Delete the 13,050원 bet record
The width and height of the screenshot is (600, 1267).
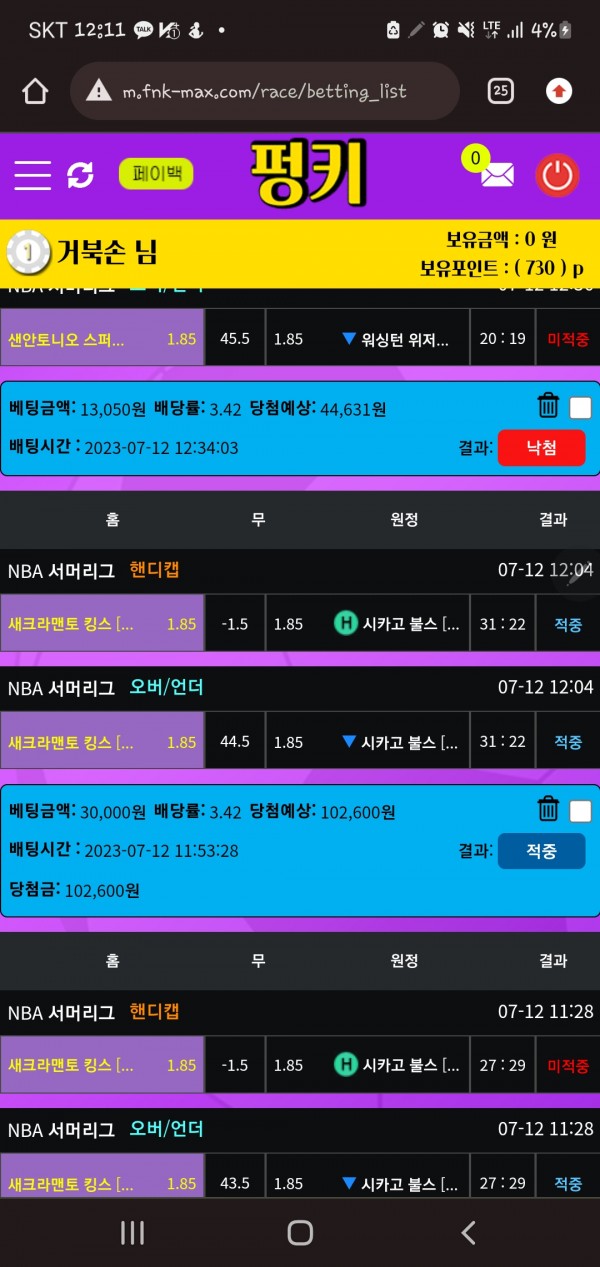548,405
